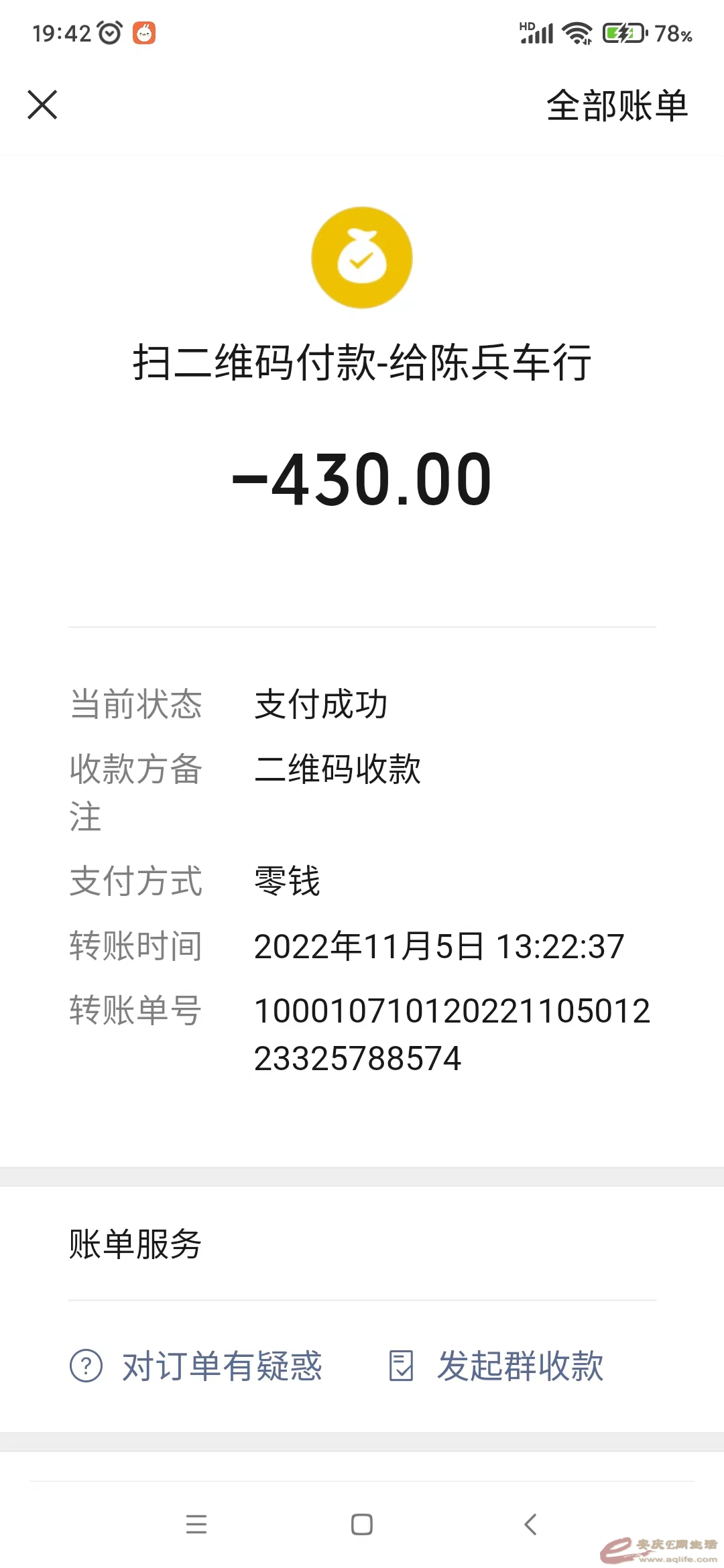Open 全部账单 all bills

[617, 106]
